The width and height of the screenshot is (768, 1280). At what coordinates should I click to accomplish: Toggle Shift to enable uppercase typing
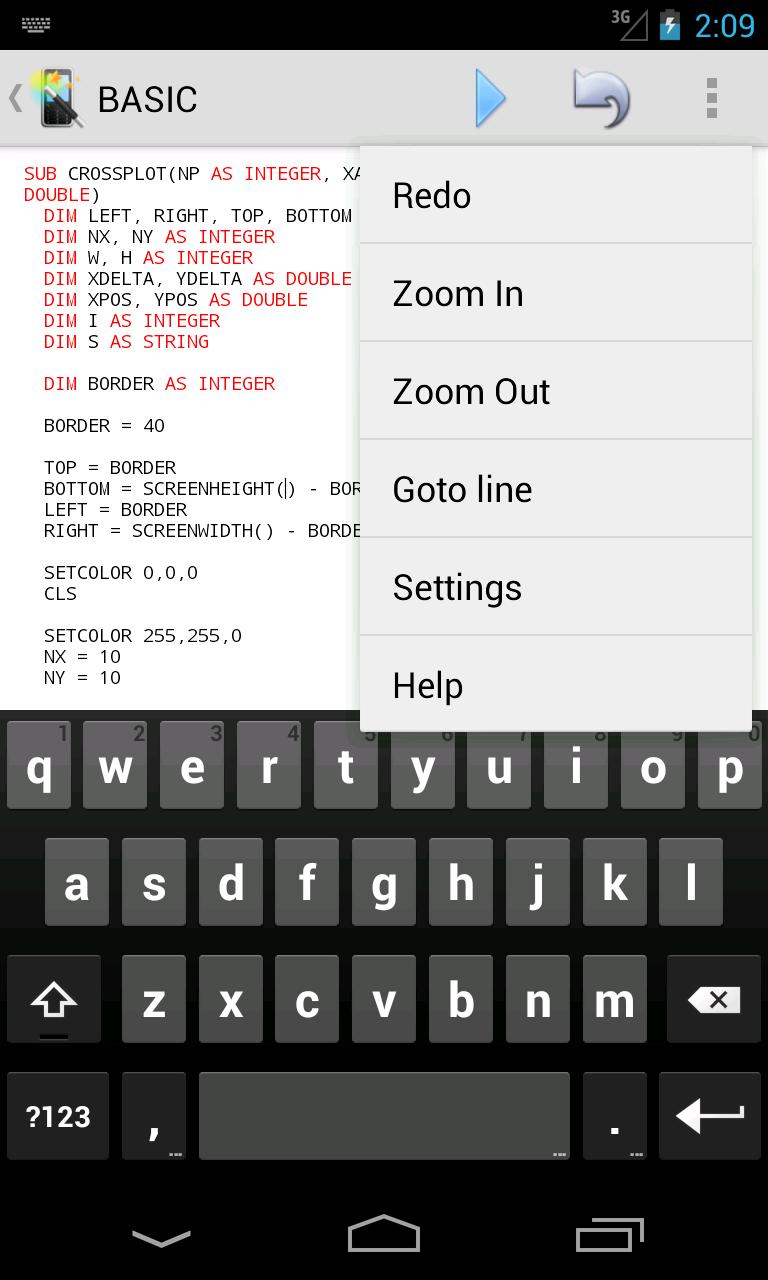point(54,999)
